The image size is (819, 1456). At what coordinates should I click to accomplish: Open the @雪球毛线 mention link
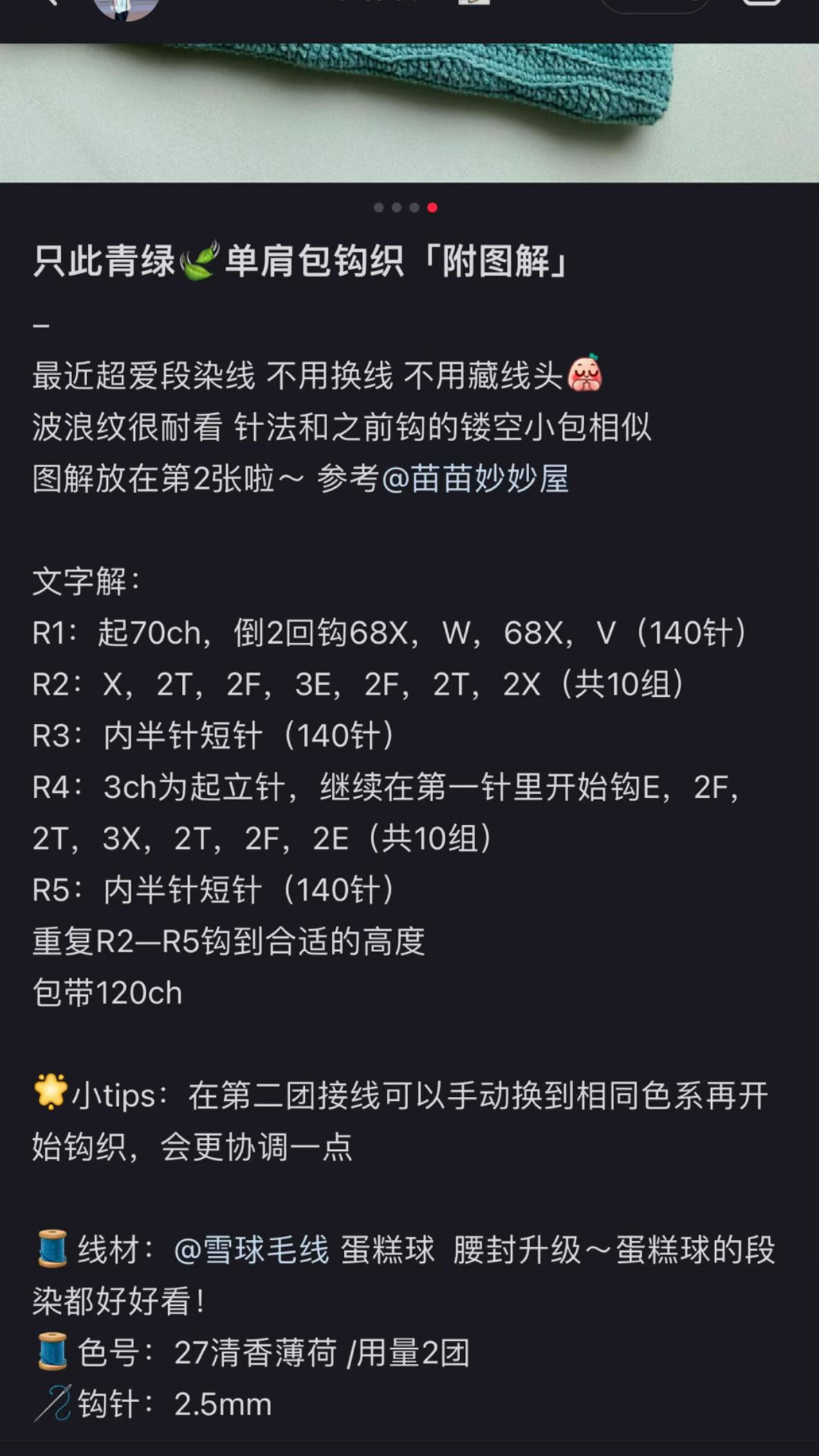251,1251
